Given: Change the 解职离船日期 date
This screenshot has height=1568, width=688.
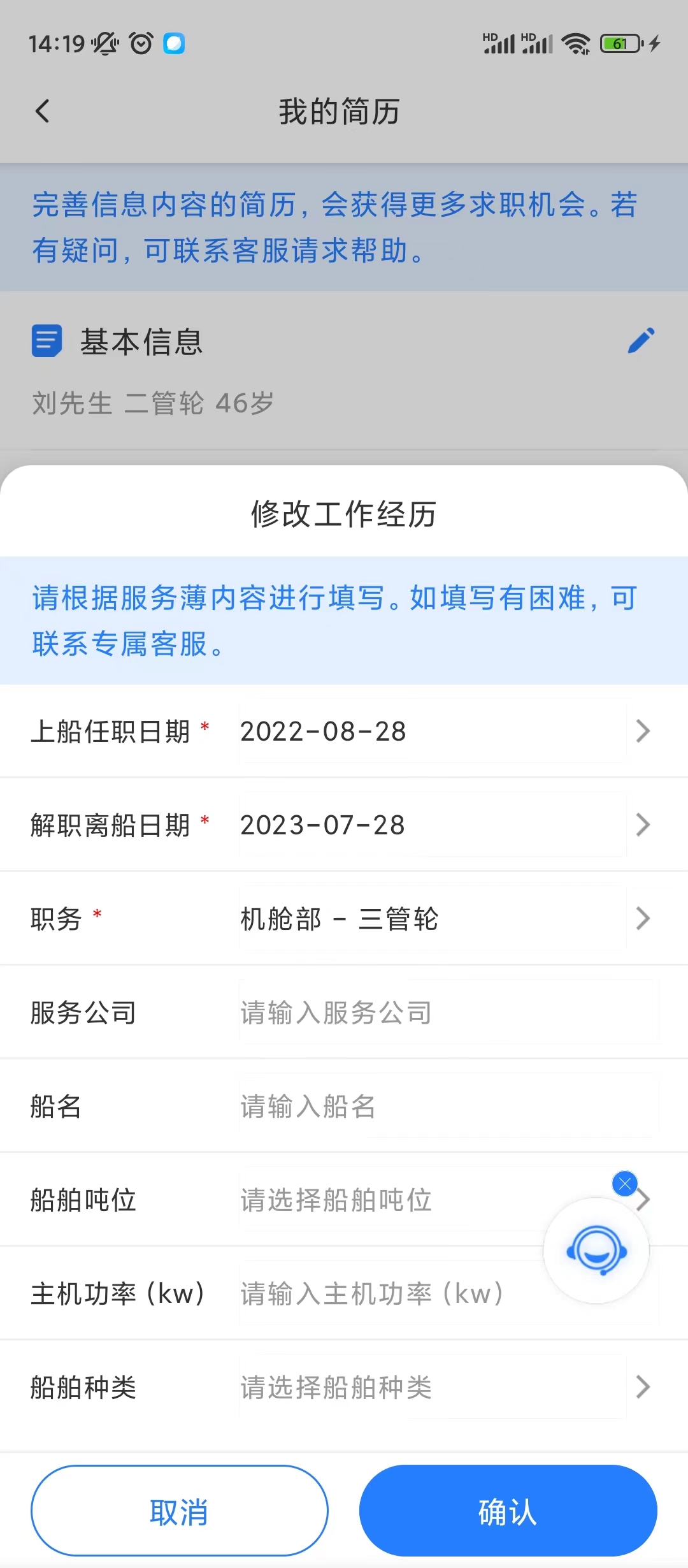Looking at the screenshot, I should 433,825.
